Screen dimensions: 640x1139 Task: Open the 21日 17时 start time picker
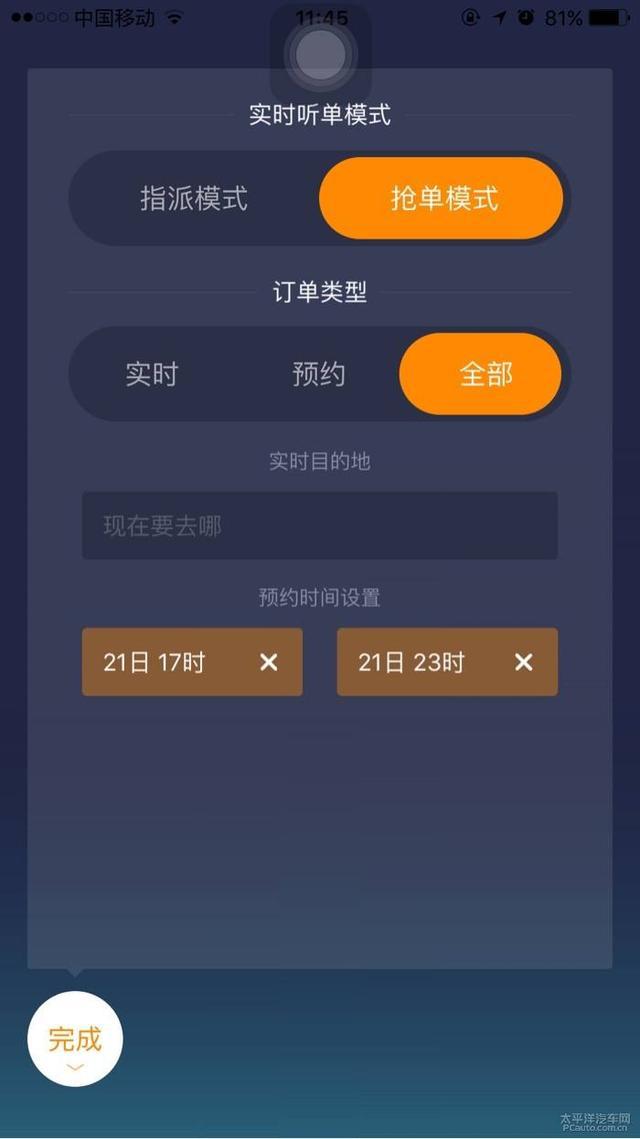(x=160, y=662)
